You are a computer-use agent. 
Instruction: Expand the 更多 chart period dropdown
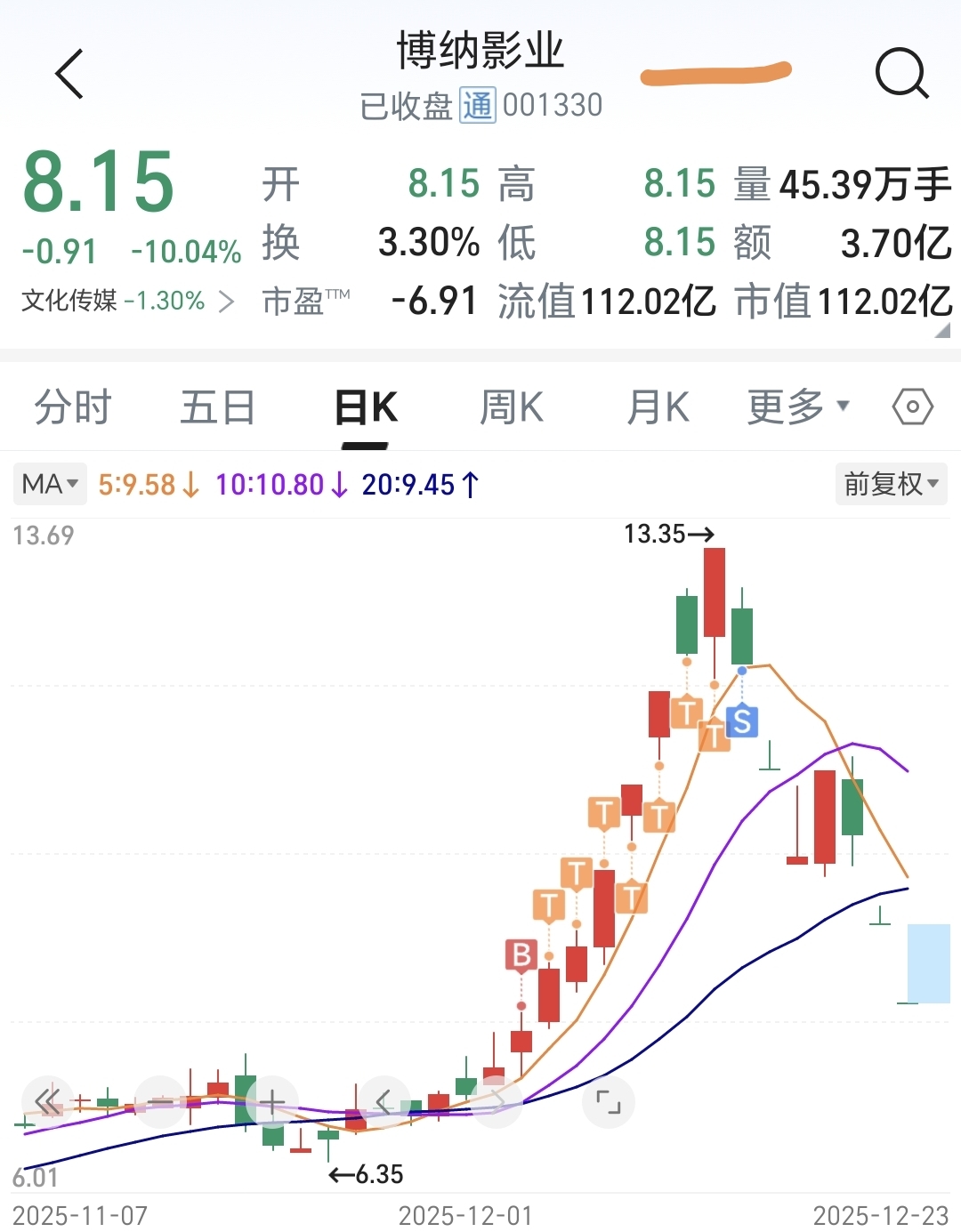(798, 407)
